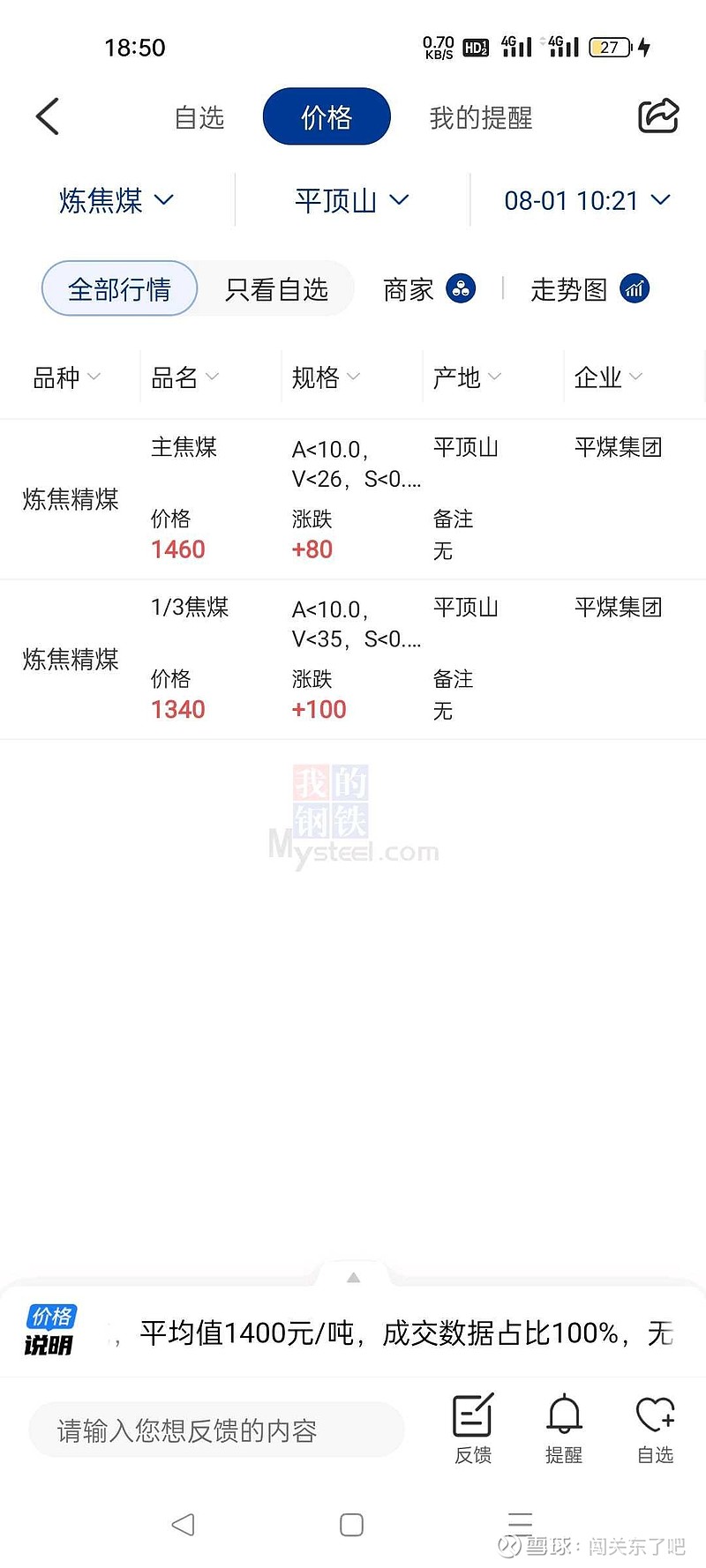This screenshot has height=1568, width=706.
Task: Open the 走势图 trend chart
Action: coord(590,288)
